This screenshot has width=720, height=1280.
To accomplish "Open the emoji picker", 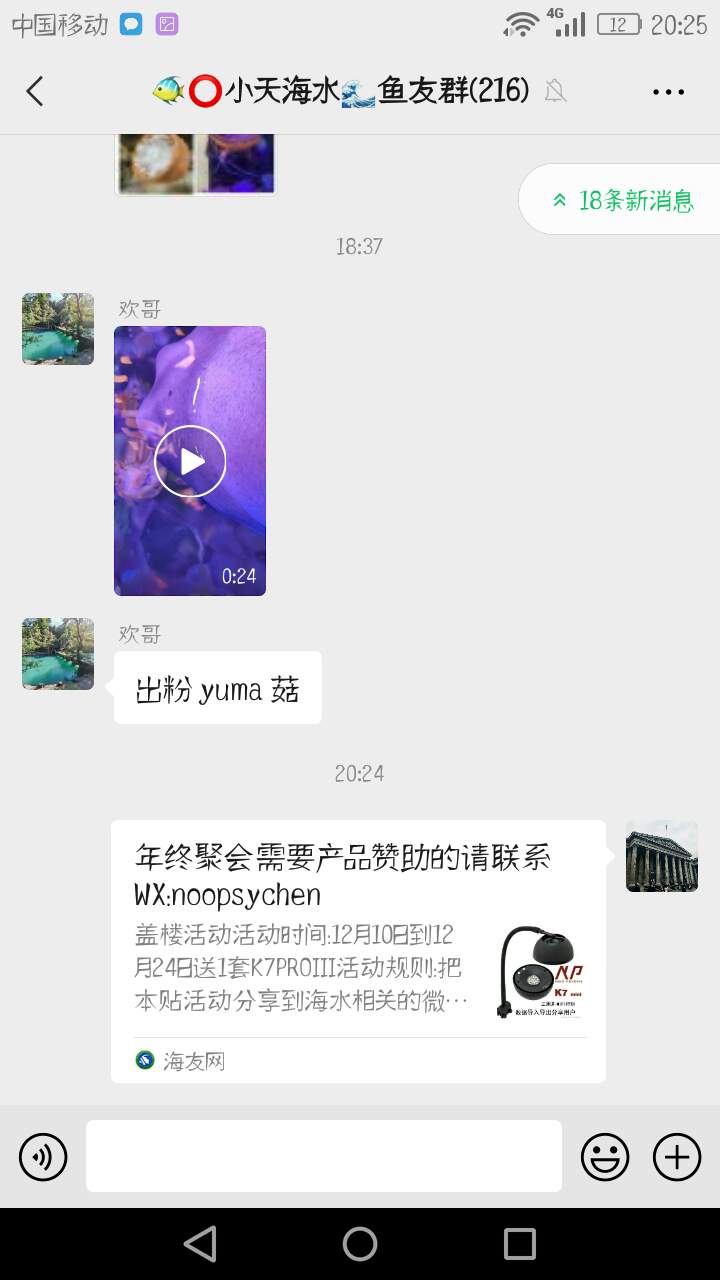I will click(605, 1157).
